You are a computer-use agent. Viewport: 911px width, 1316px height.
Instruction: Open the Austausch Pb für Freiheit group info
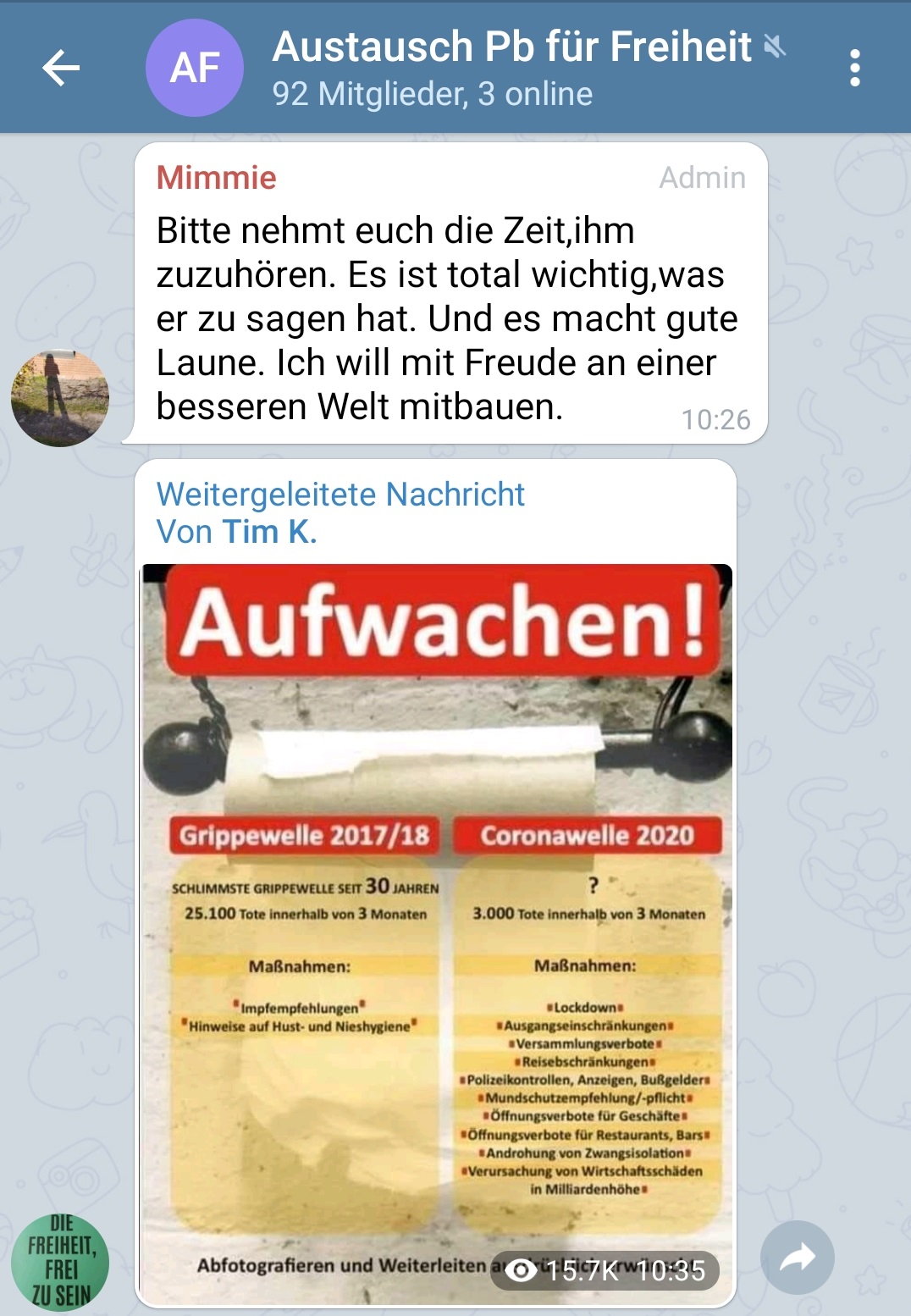[511, 48]
